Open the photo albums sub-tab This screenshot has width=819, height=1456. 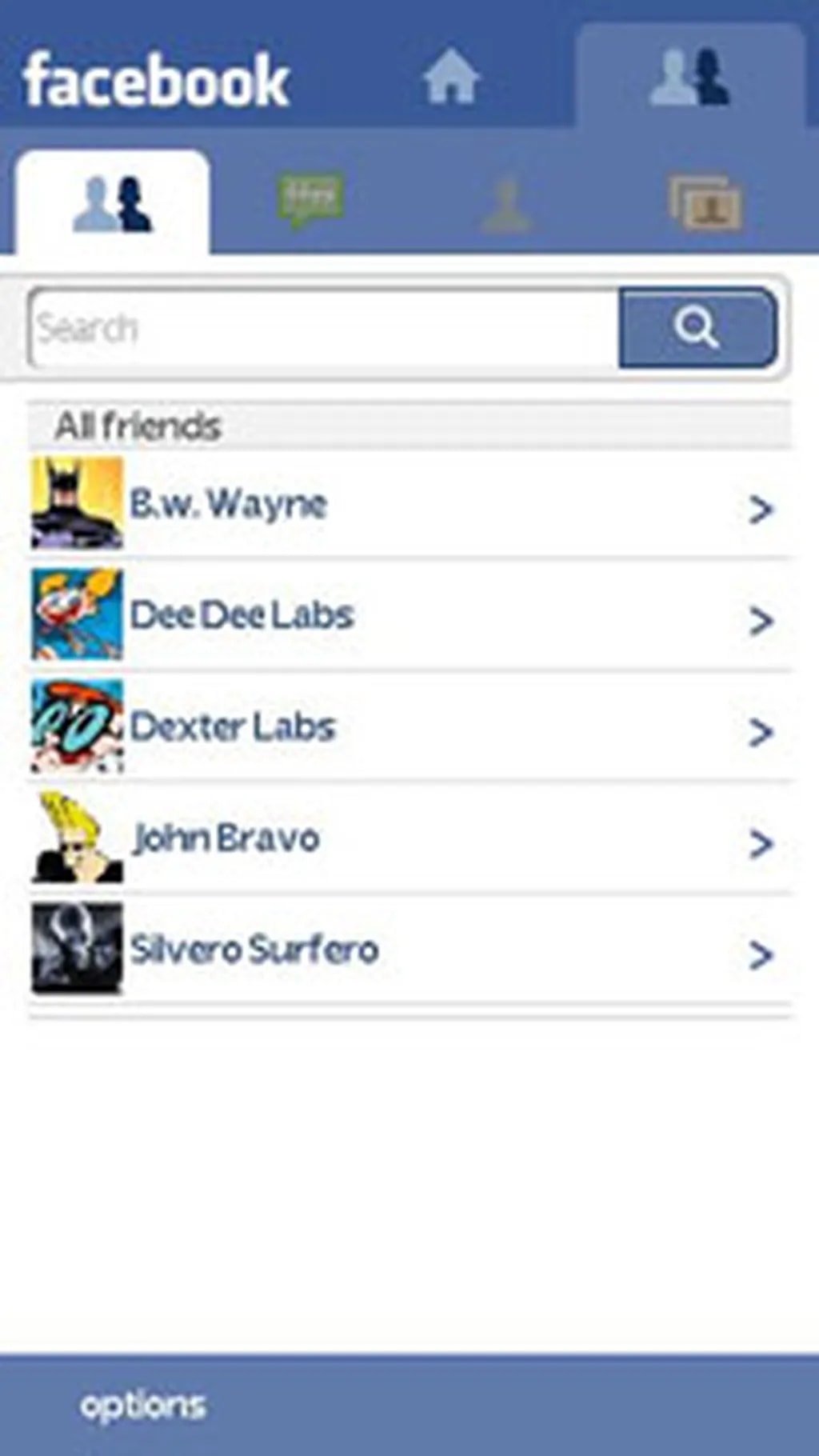tap(705, 203)
